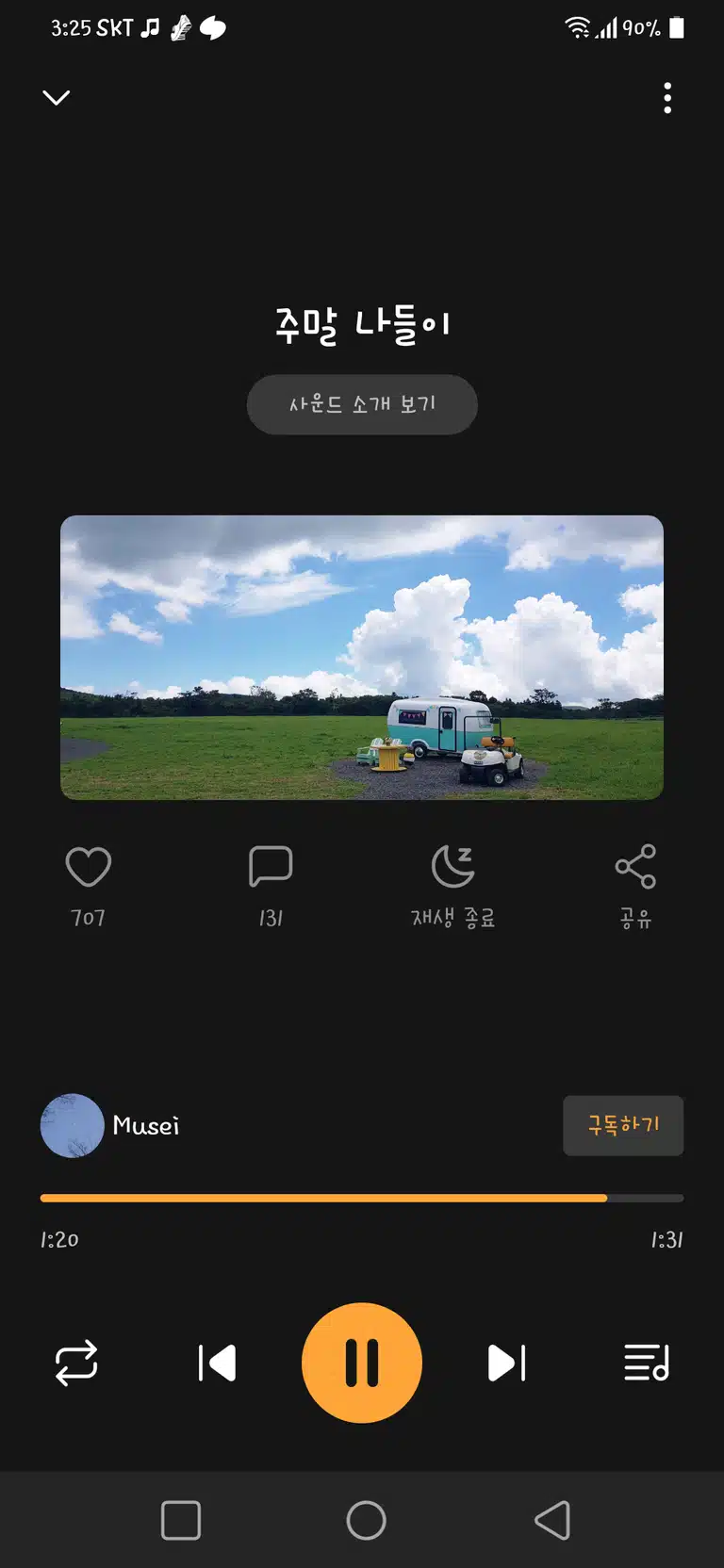Open recent apps from navigation bar
Image resolution: width=724 pixels, height=1568 pixels.
[181, 1520]
